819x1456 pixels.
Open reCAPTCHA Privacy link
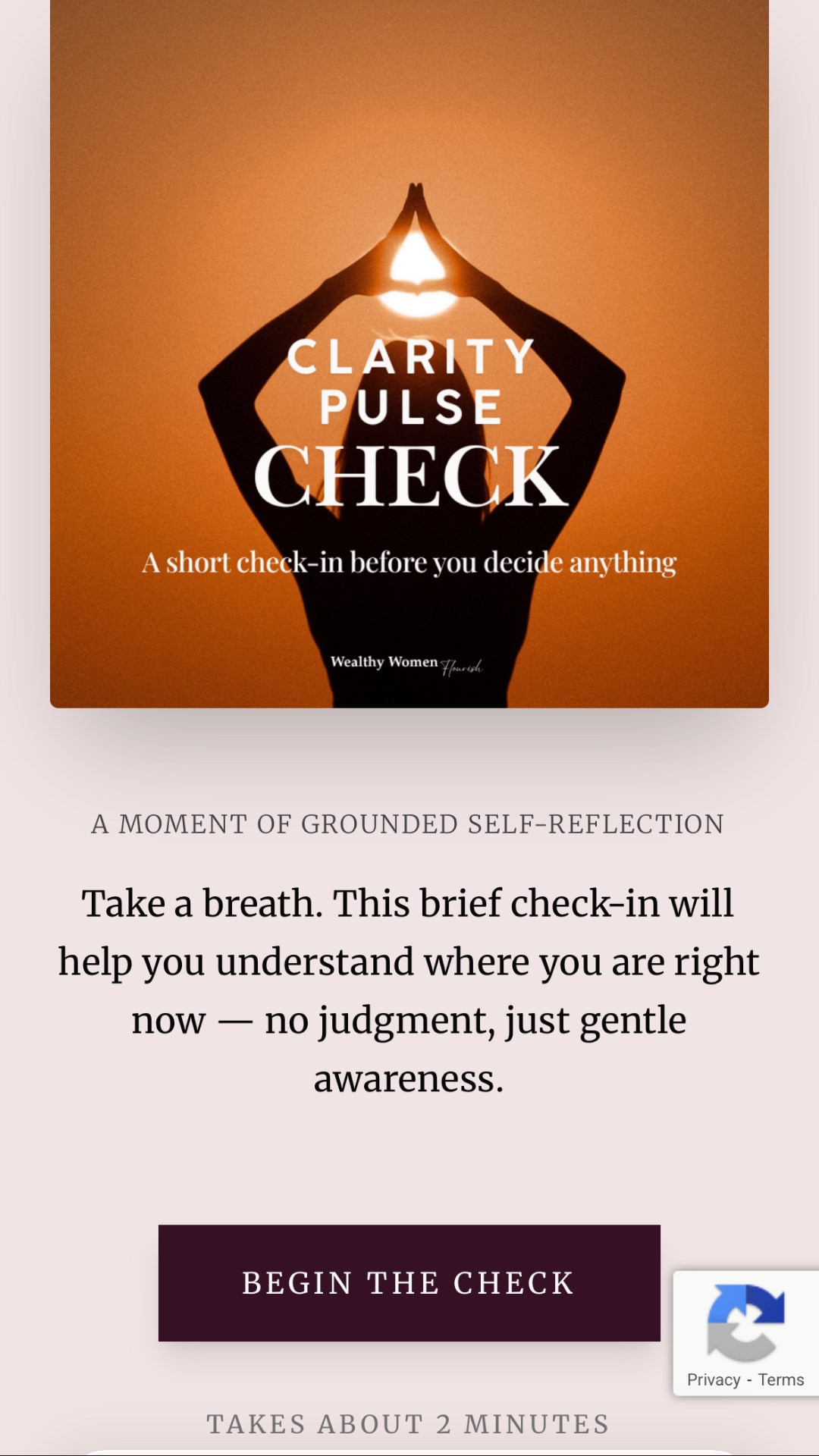(x=713, y=1379)
